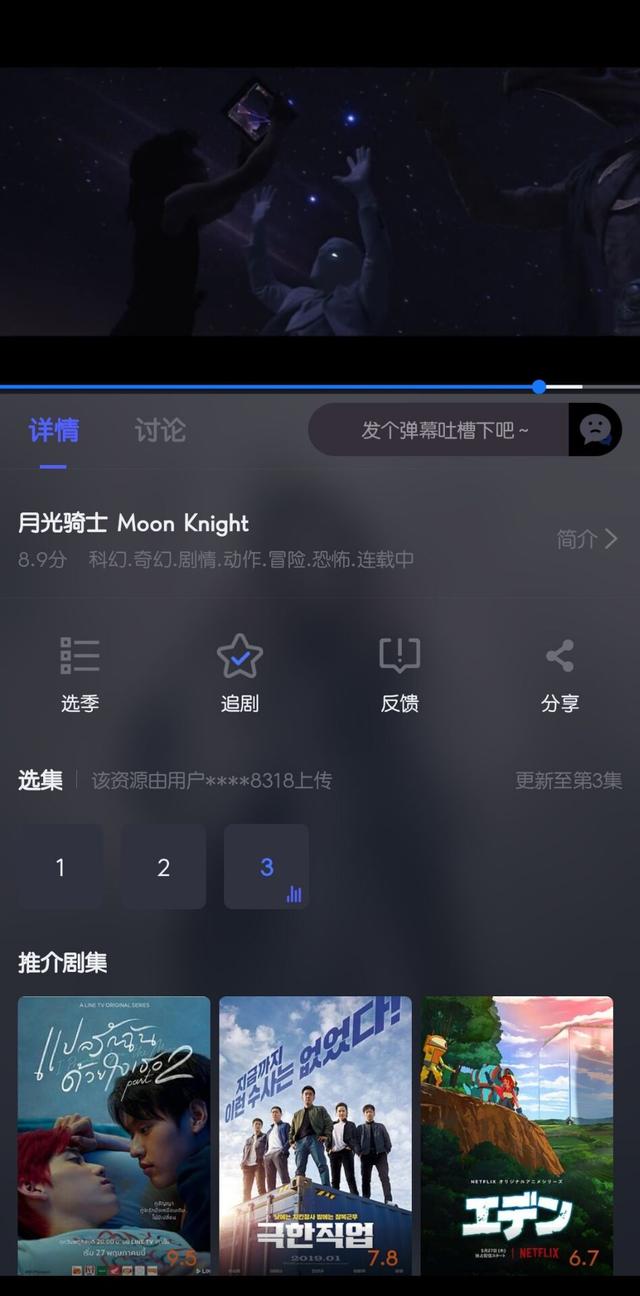This screenshot has width=640, height=1296.
Task: Open the Thai series poster rated 9.5
Action: pos(114,1135)
